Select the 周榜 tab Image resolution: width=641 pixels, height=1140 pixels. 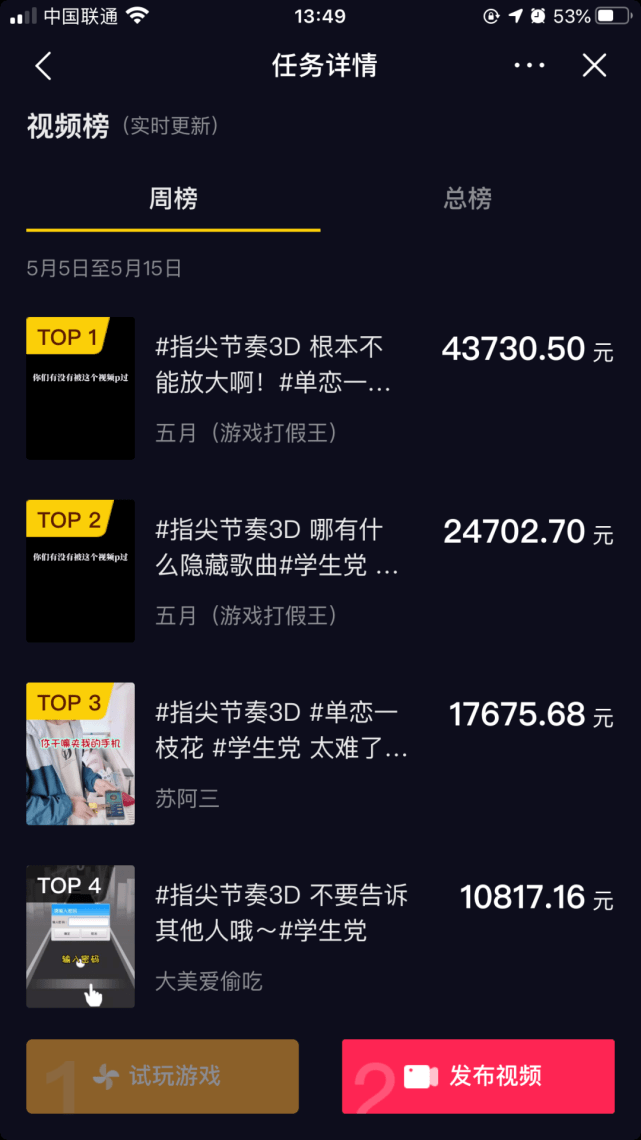(173, 198)
